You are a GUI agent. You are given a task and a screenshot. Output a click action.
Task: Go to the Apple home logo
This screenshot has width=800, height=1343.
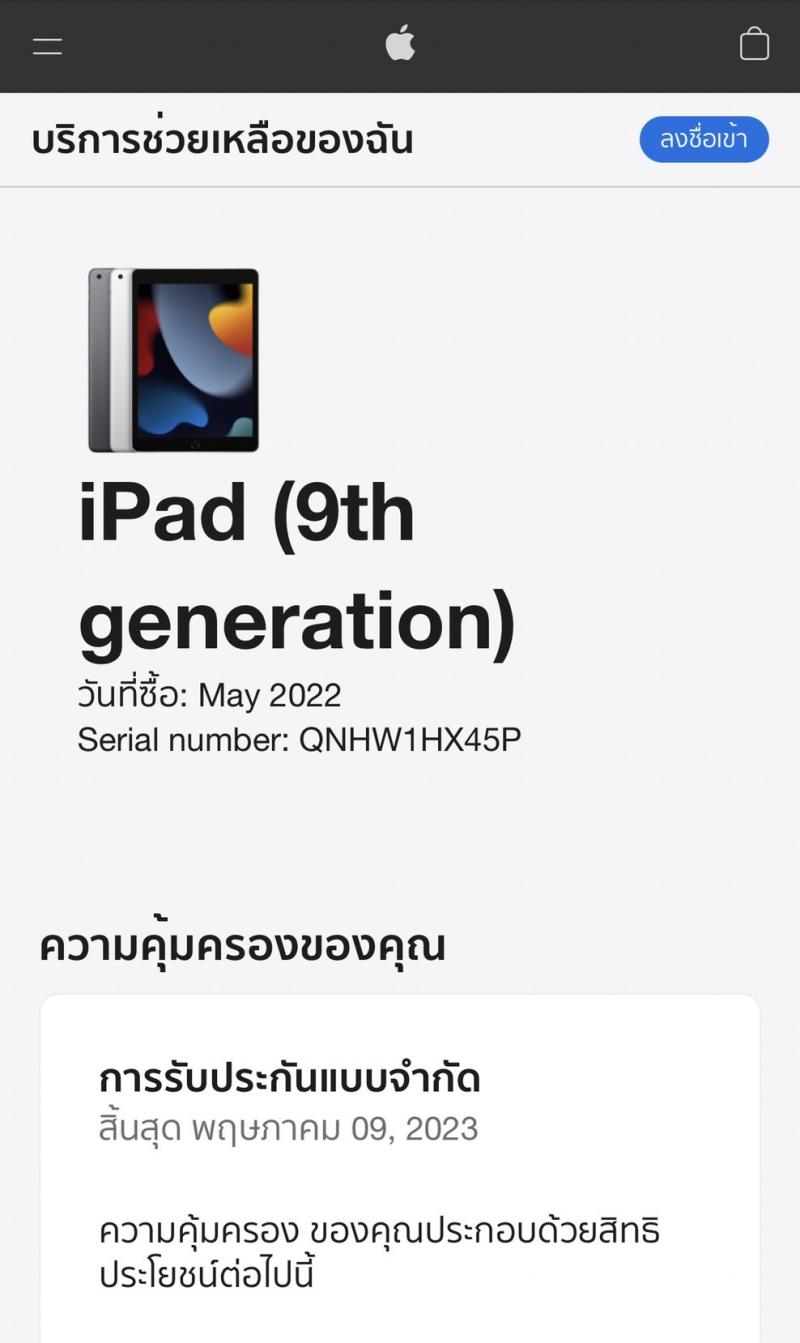point(400,43)
